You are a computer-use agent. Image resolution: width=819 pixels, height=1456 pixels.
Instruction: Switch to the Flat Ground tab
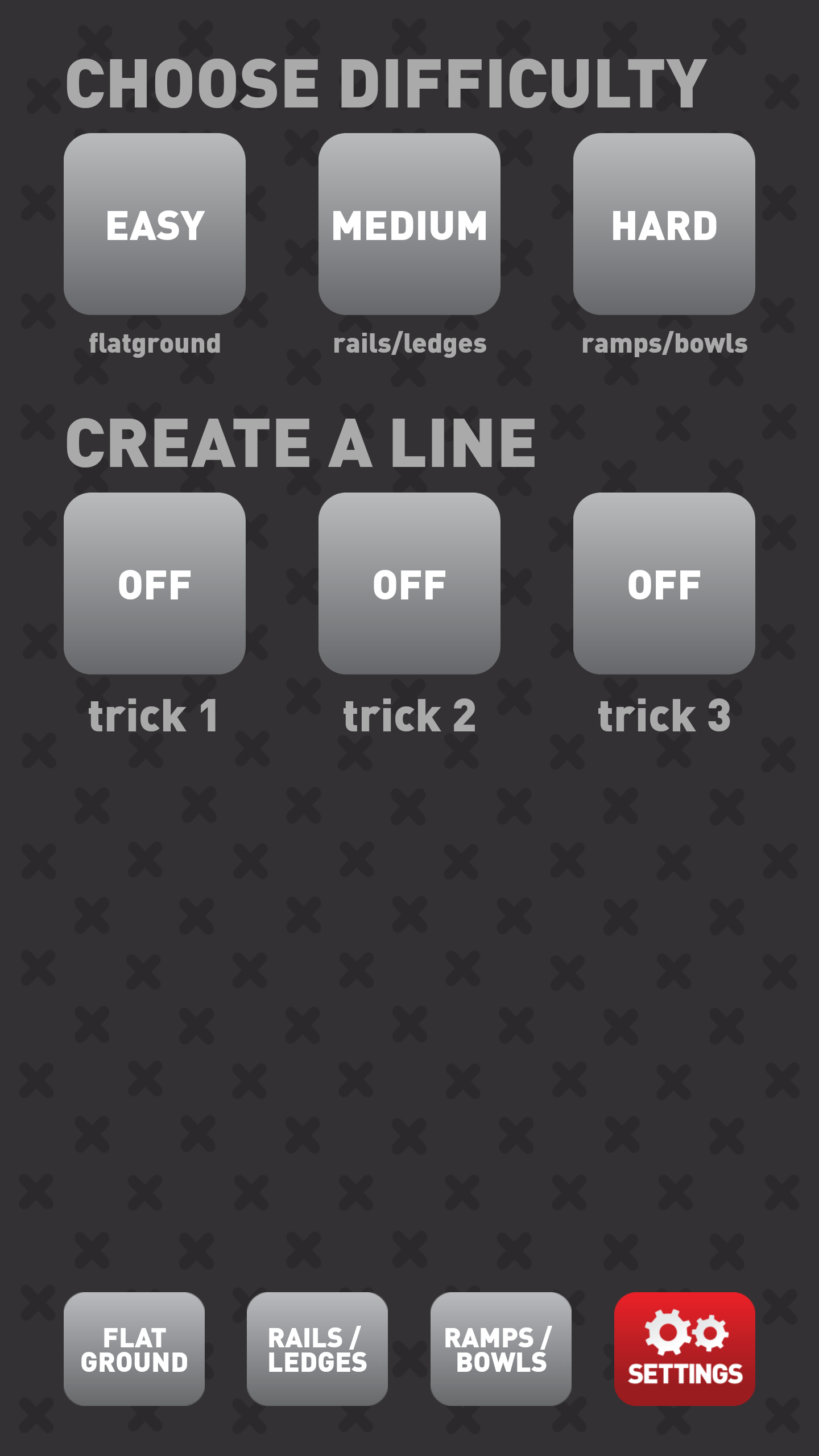coord(134,1349)
